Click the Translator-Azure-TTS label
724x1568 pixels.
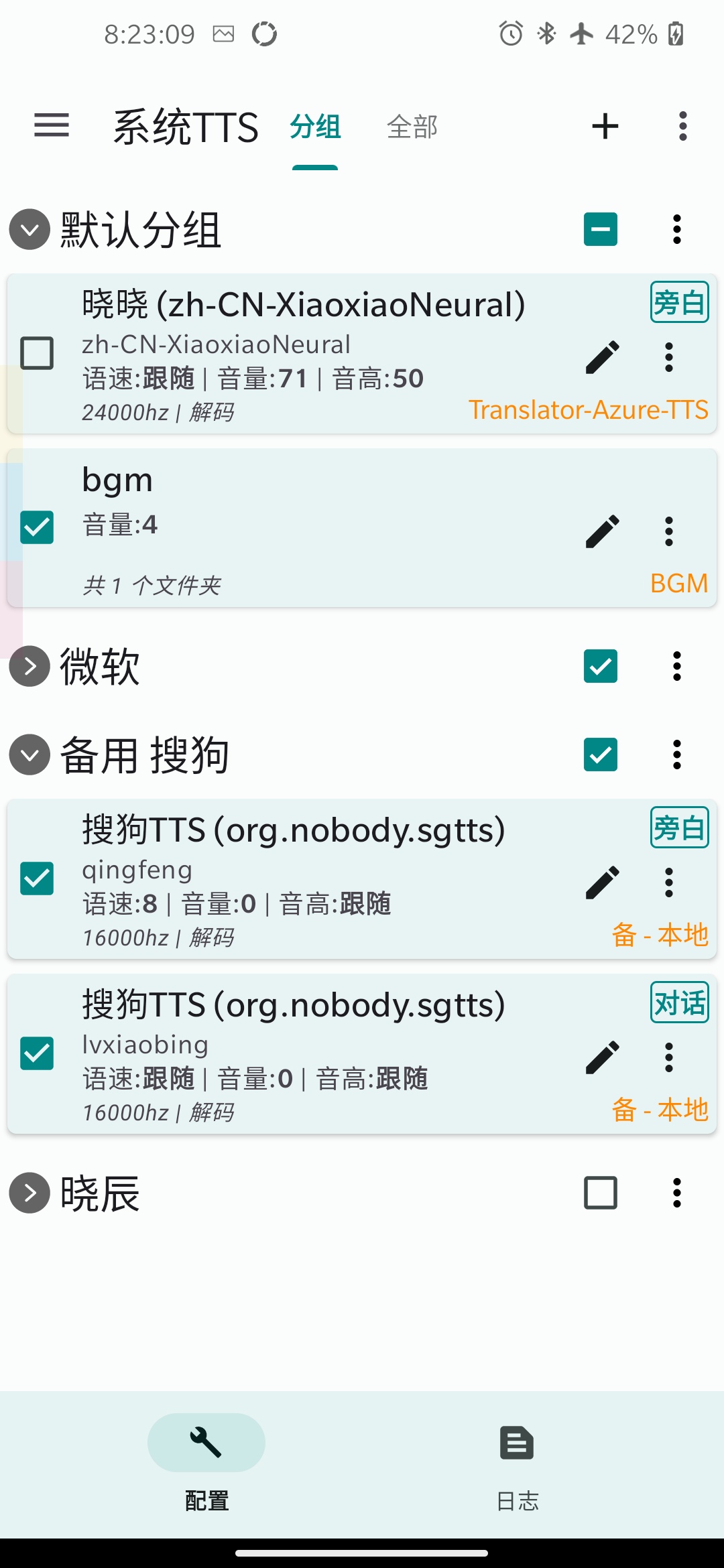(x=588, y=409)
